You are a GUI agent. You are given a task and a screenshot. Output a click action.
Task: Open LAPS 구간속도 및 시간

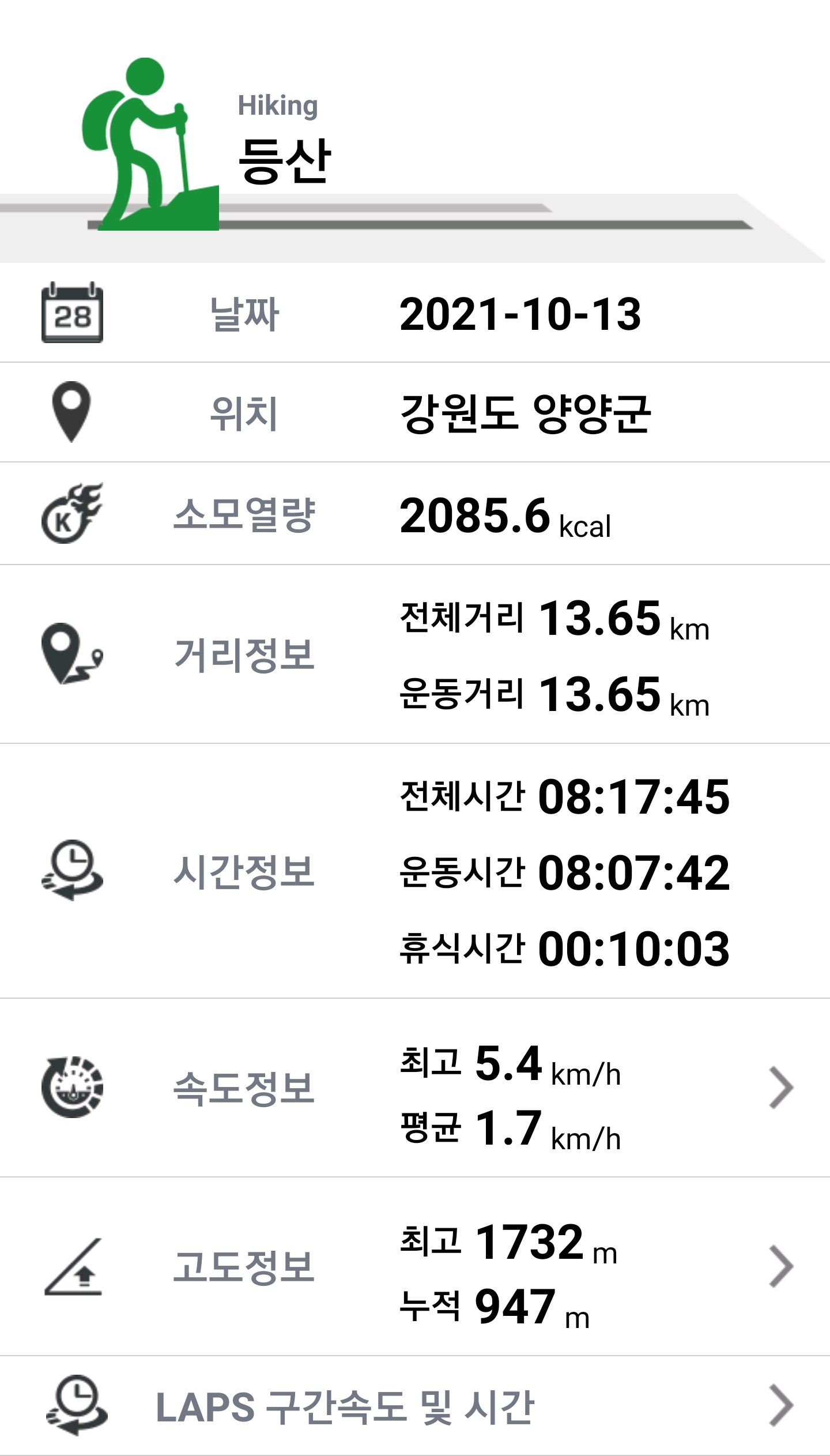click(415, 1406)
